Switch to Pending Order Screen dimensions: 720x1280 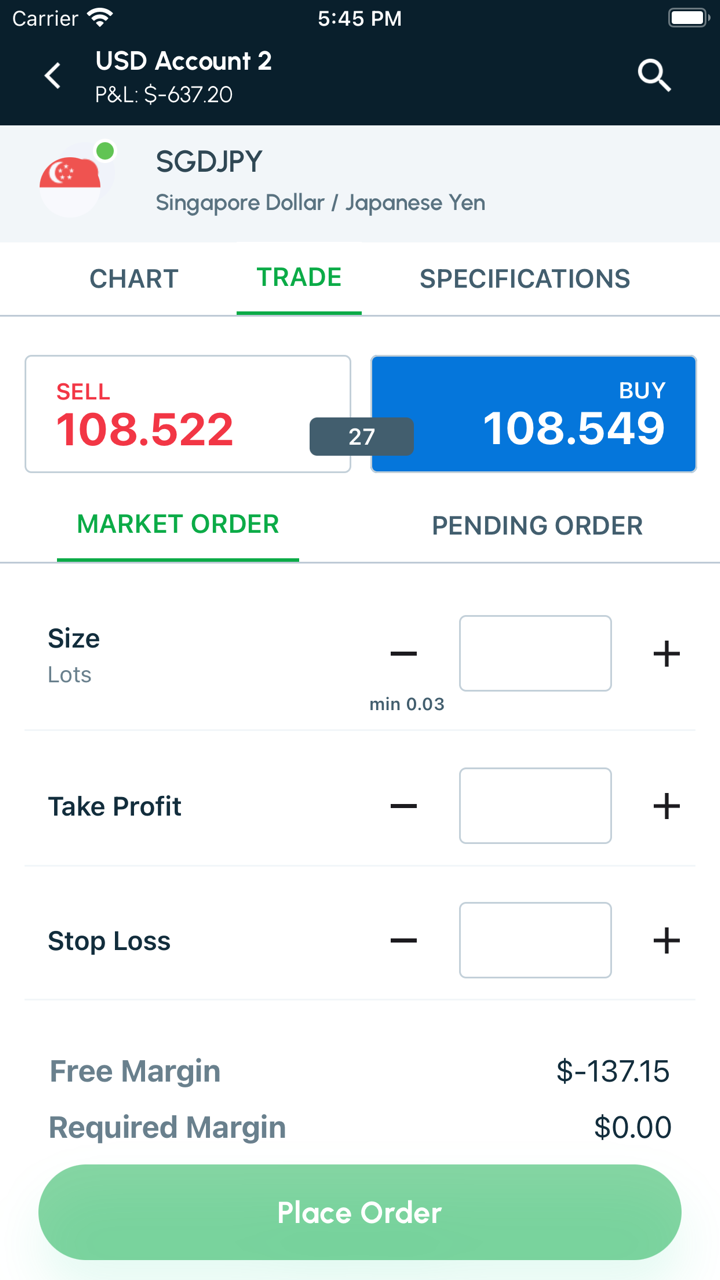pos(537,526)
